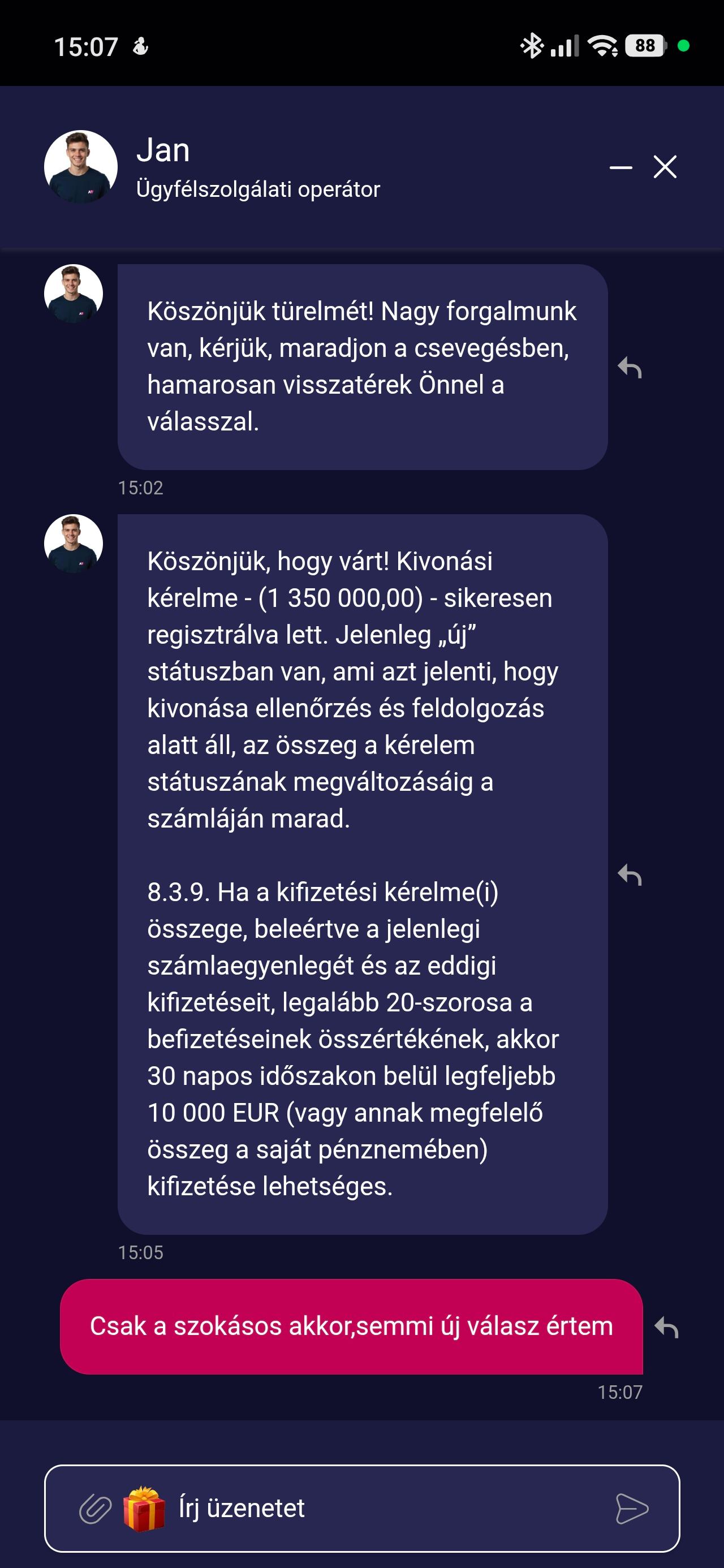Send the message with the arrow icon
The height and width of the screenshot is (1568, 724).
tap(631, 1509)
